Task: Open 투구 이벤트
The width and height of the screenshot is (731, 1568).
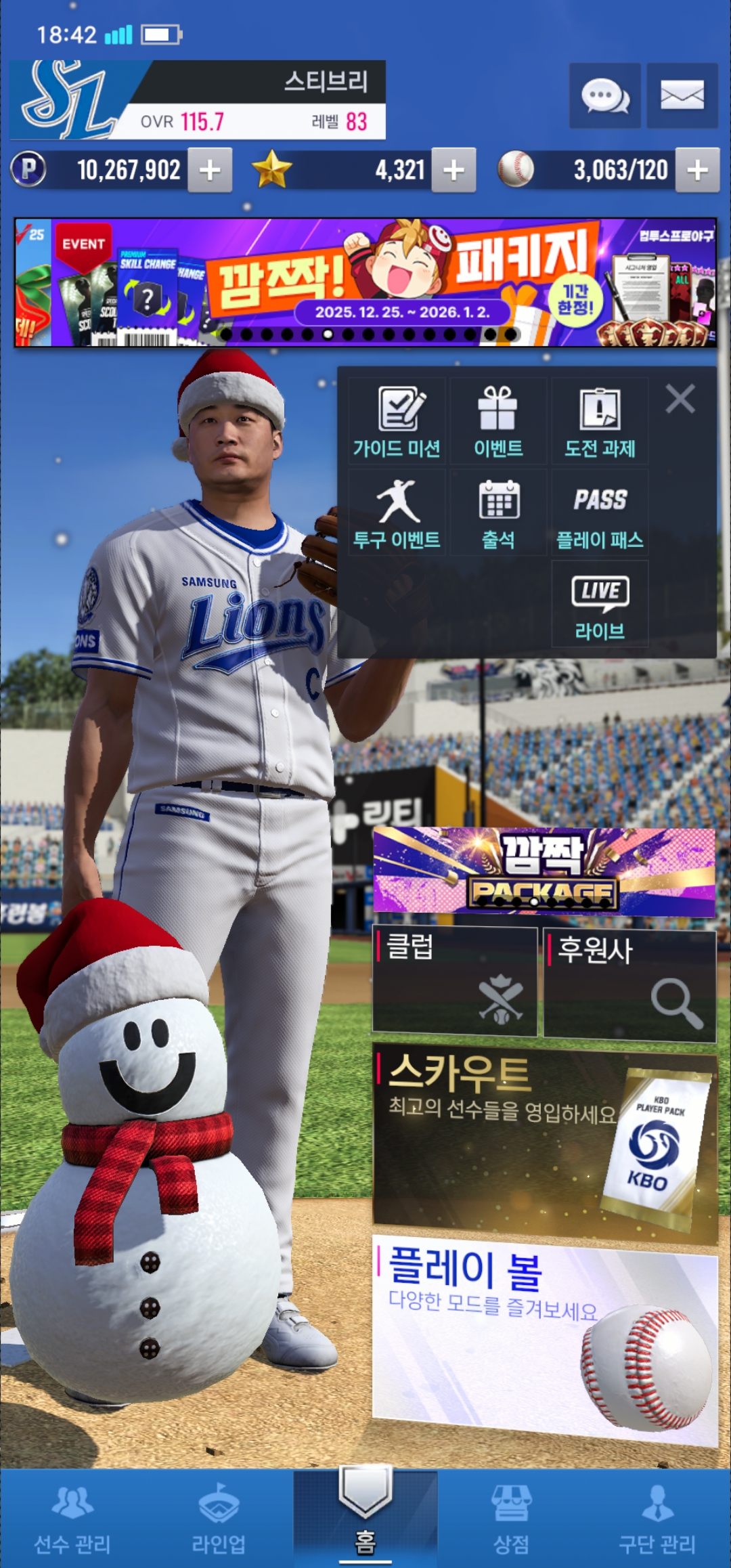Action: point(397,513)
